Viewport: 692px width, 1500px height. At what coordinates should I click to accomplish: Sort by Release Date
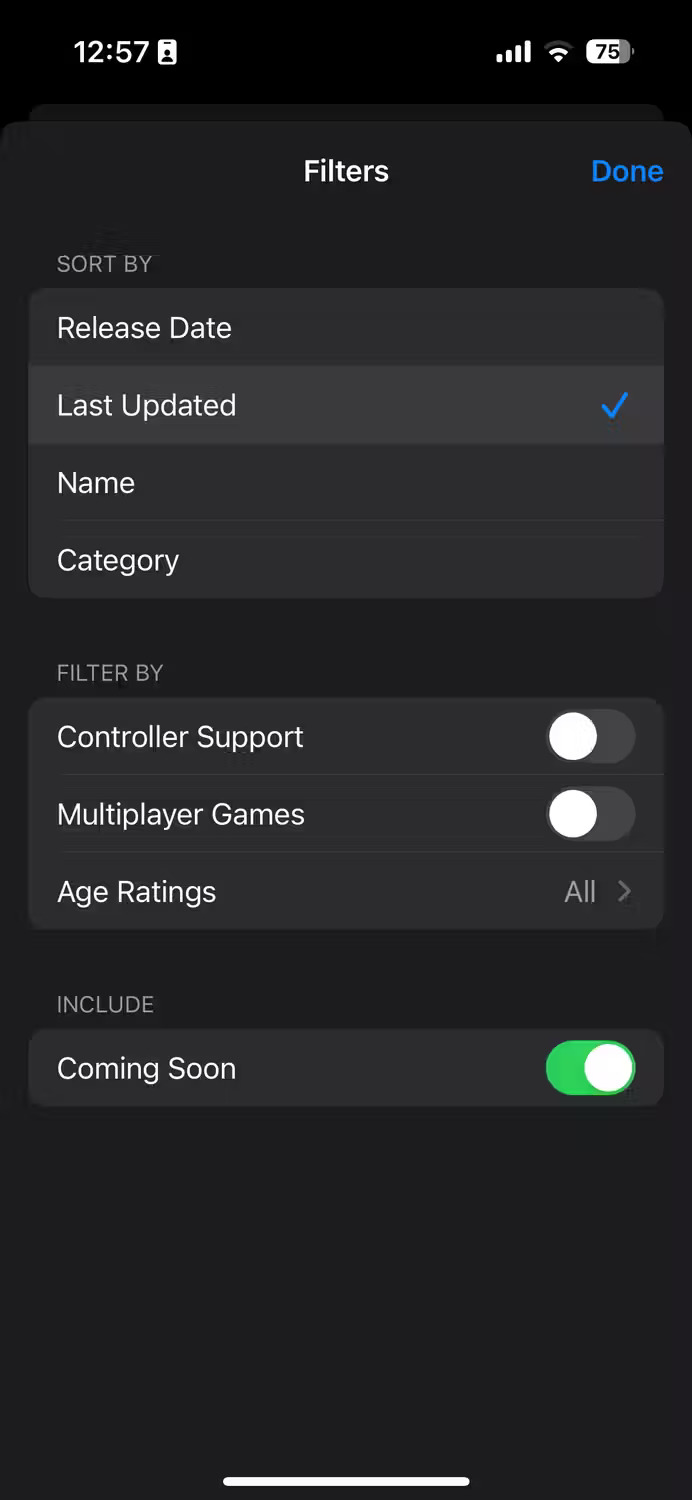click(x=346, y=328)
